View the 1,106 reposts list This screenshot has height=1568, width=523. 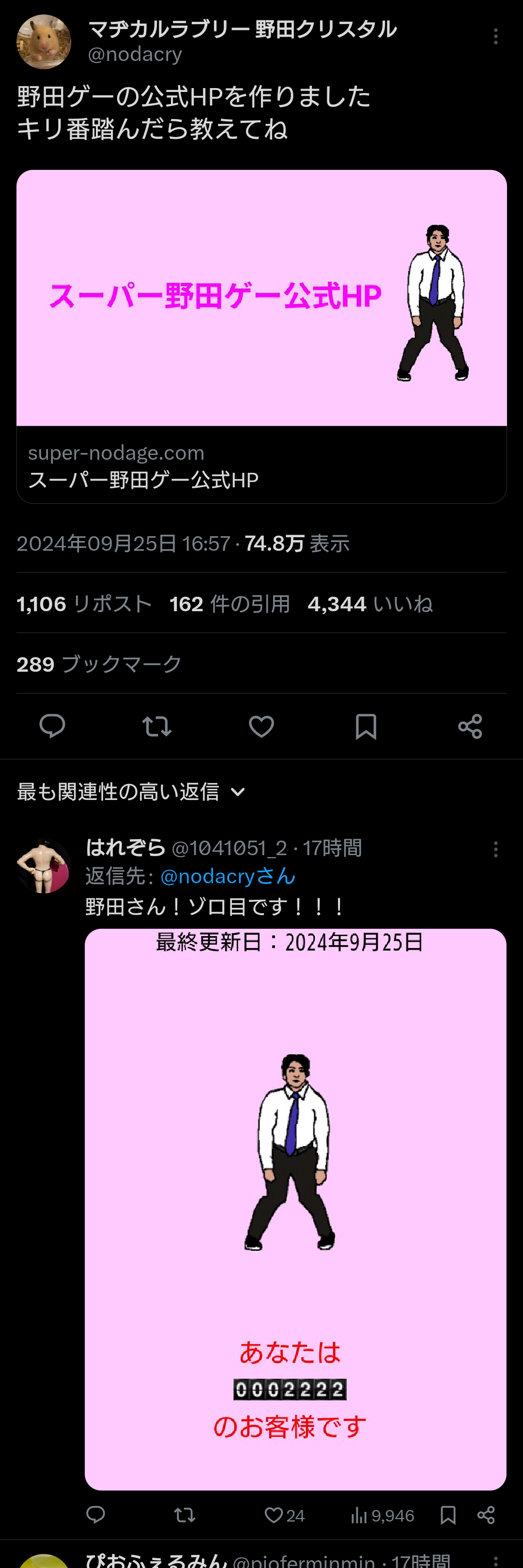click(84, 604)
